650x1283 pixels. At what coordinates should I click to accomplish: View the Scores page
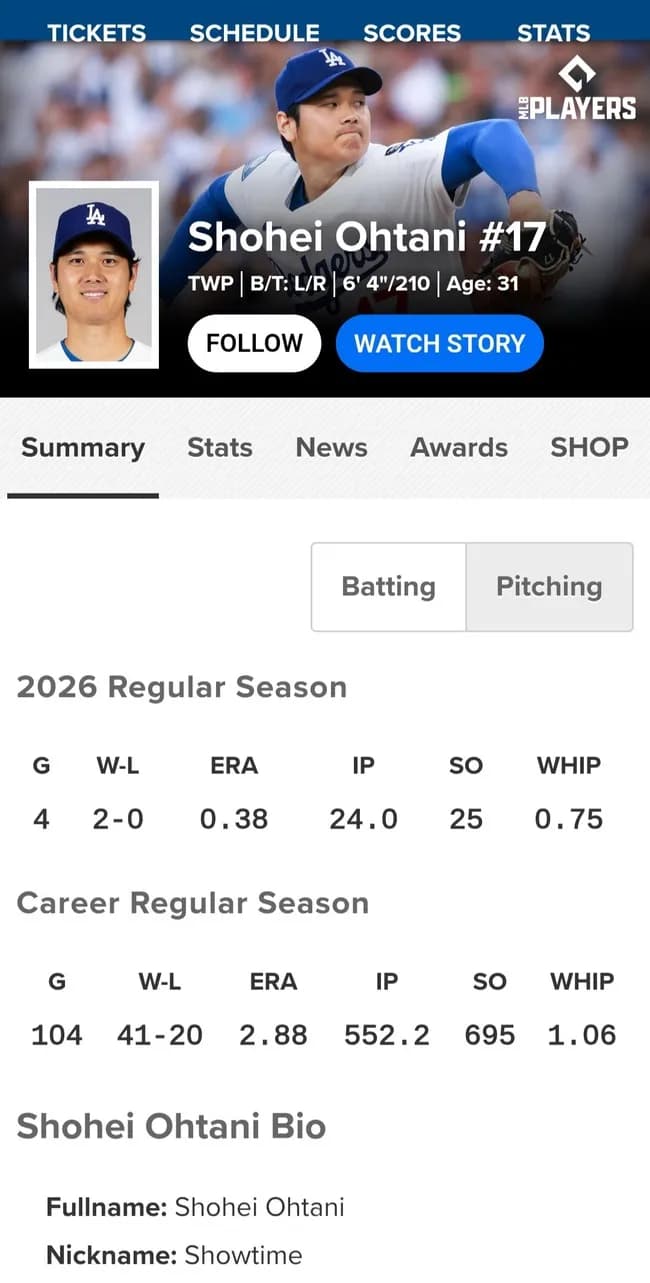pos(412,32)
